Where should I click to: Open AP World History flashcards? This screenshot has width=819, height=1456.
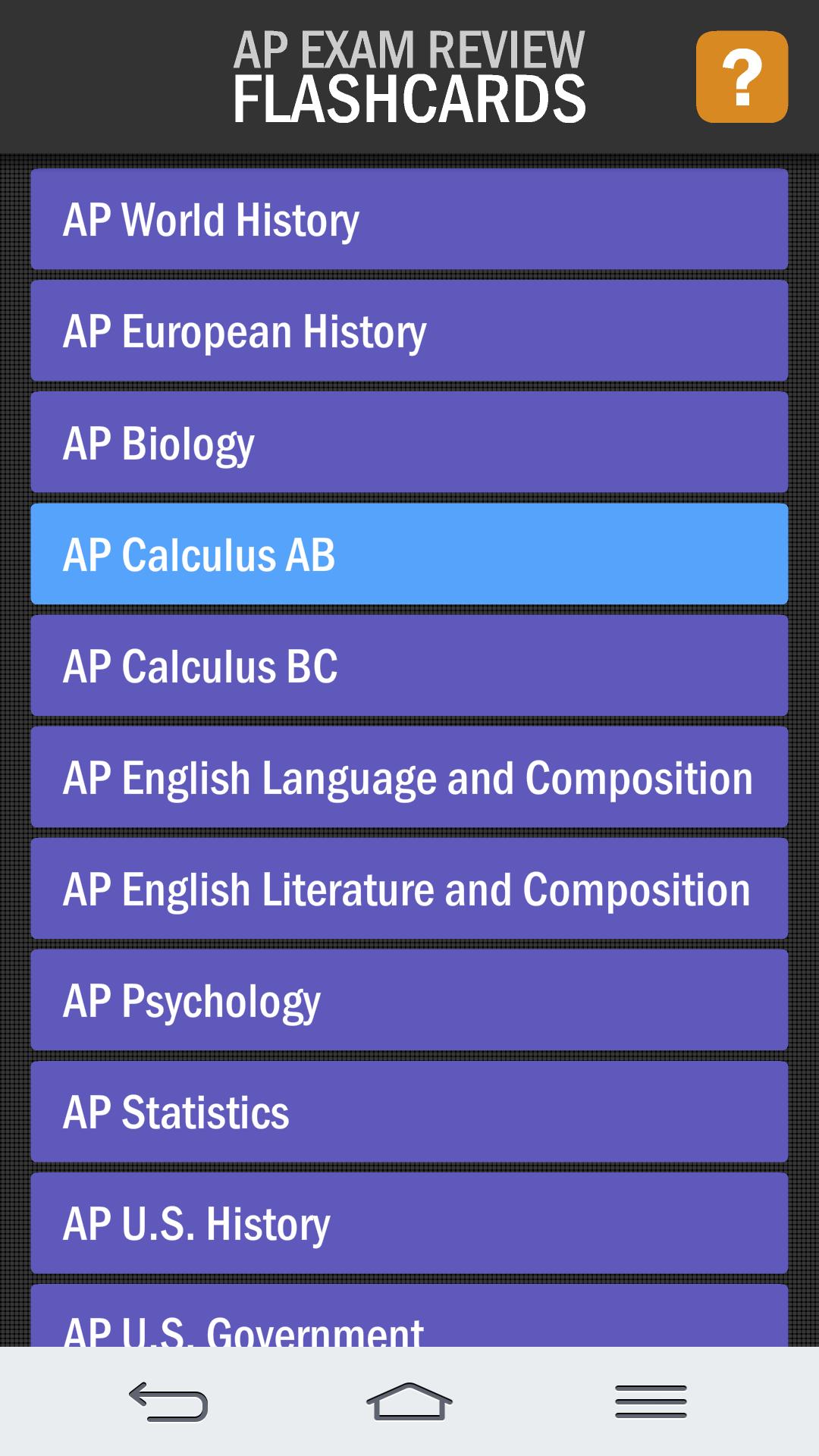409,220
